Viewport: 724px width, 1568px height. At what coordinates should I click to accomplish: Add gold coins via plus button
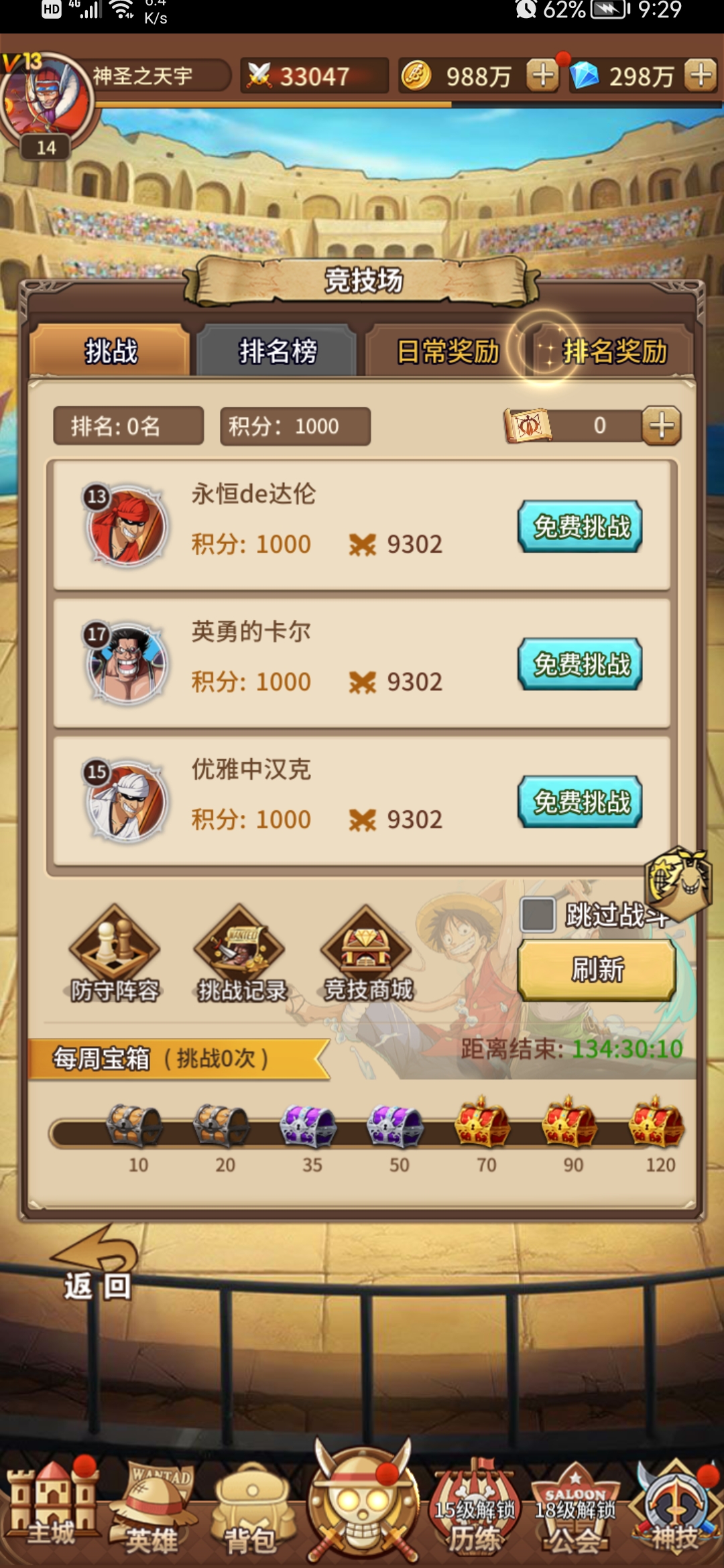coord(542,75)
